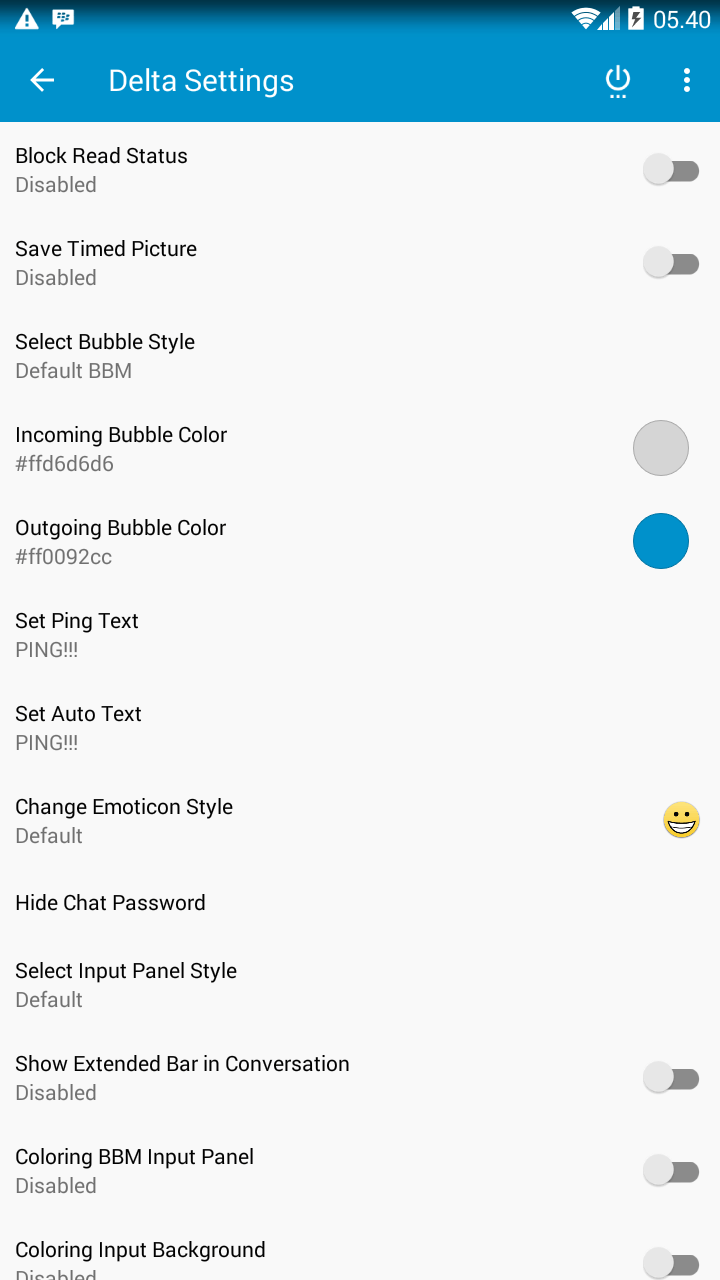Enable Coloring BBM Input Panel
Viewport: 720px width, 1280px height.
pyautogui.click(x=670, y=1171)
